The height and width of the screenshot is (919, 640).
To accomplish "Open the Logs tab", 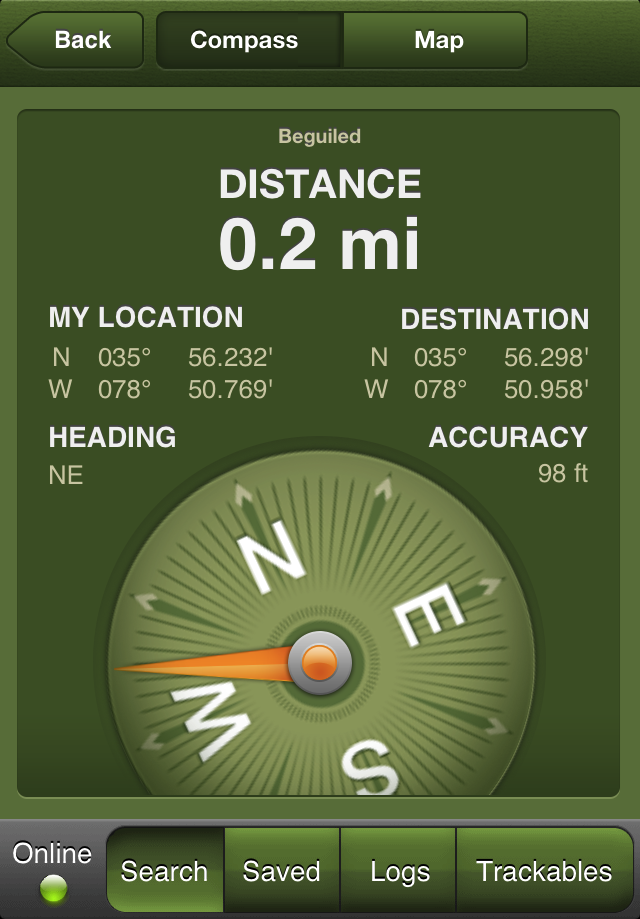I will pyautogui.click(x=399, y=870).
